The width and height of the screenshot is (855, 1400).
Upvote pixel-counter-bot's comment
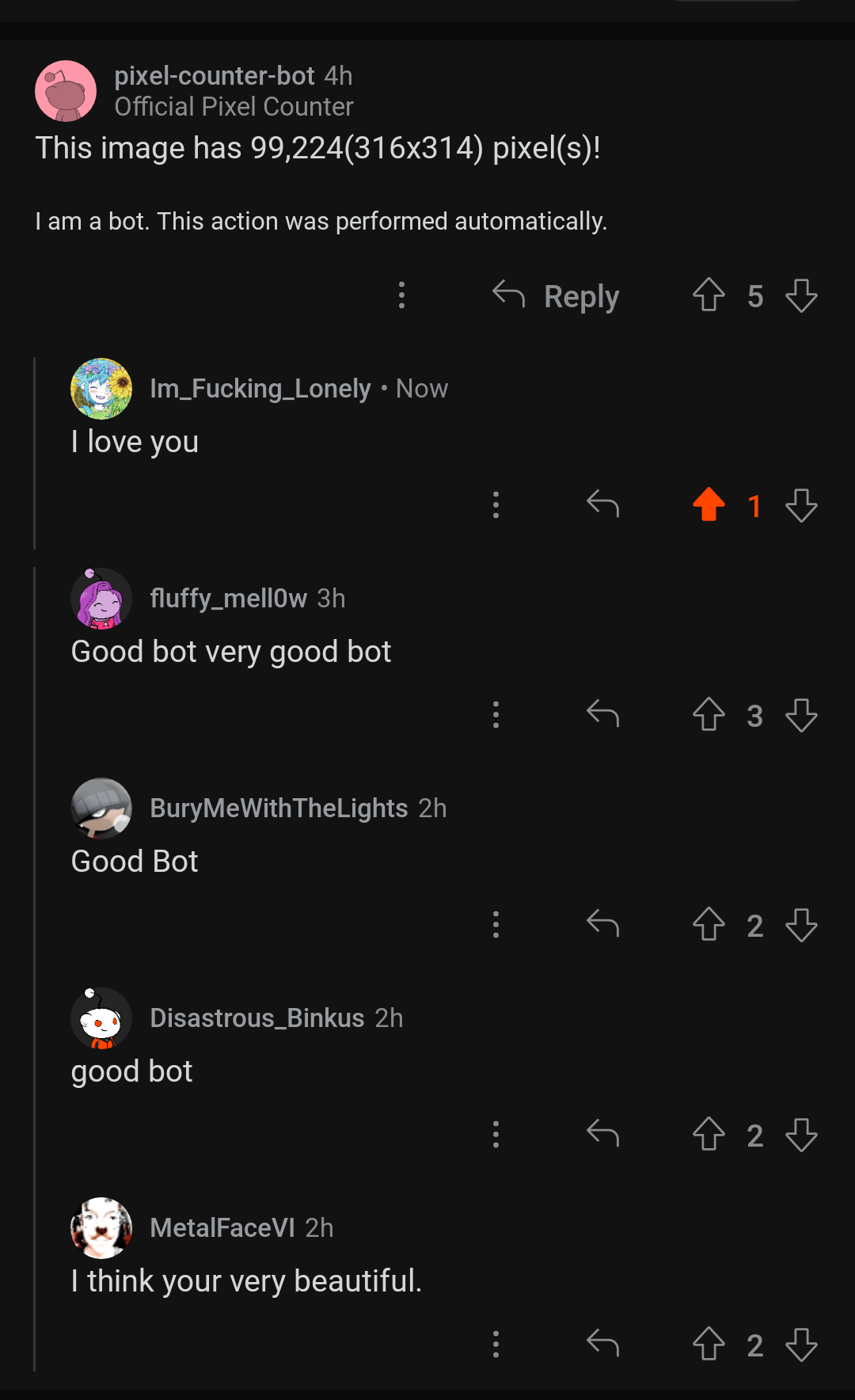pyautogui.click(x=709, y=295)
